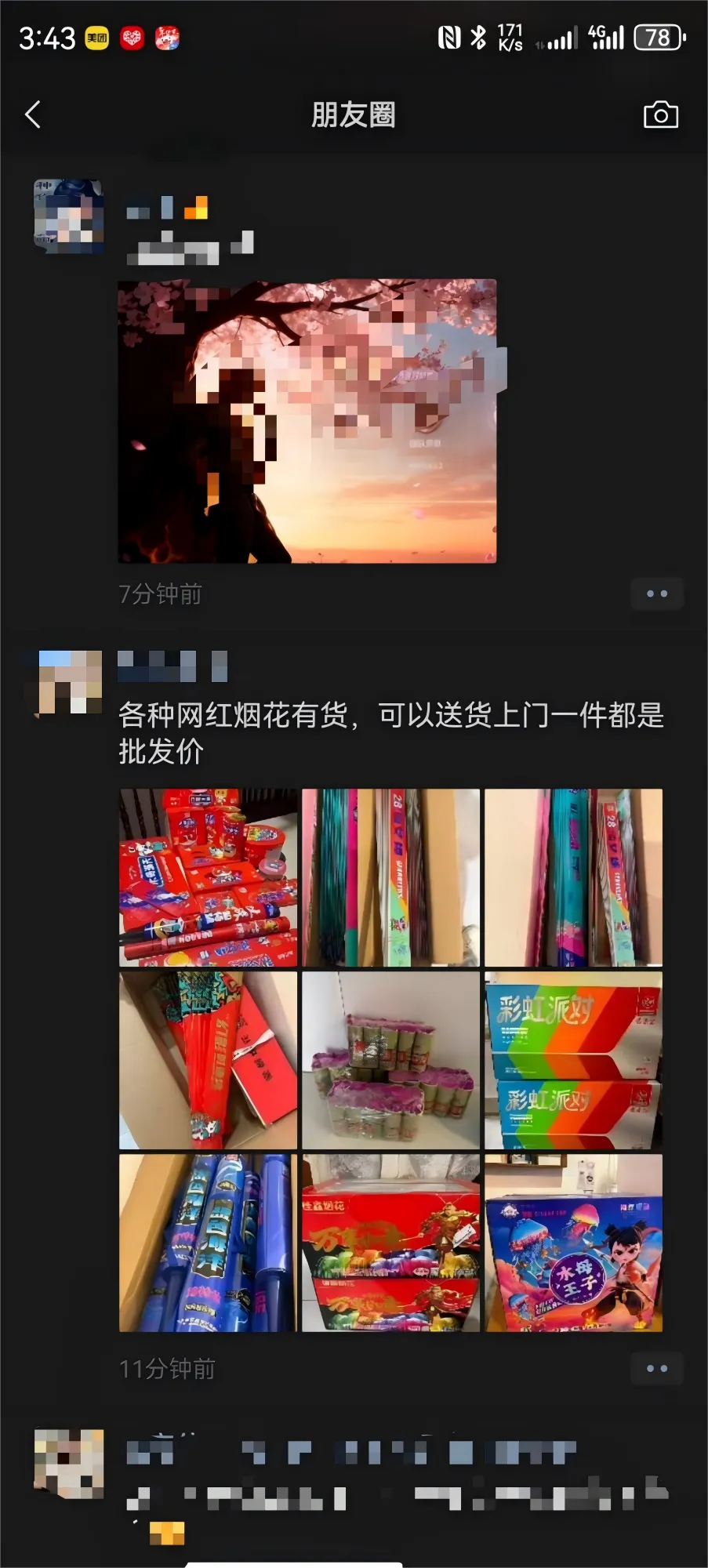Open the avatar of the fireworks seller

(70, 682)
